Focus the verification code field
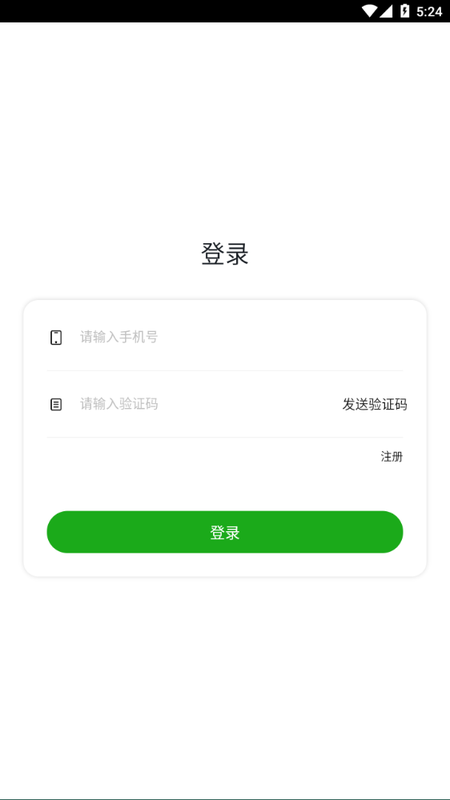 [x=204, y=405]
